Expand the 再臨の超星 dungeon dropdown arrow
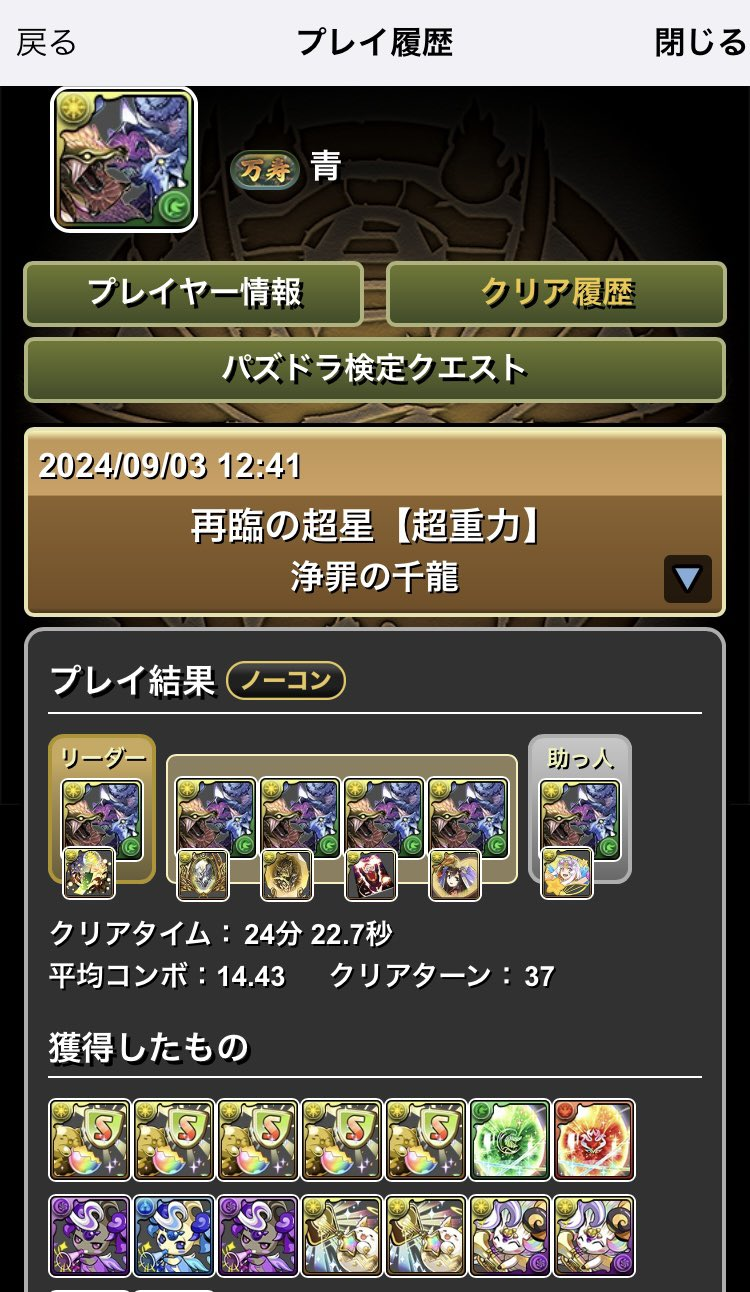750x1292 pixels. 687,578
